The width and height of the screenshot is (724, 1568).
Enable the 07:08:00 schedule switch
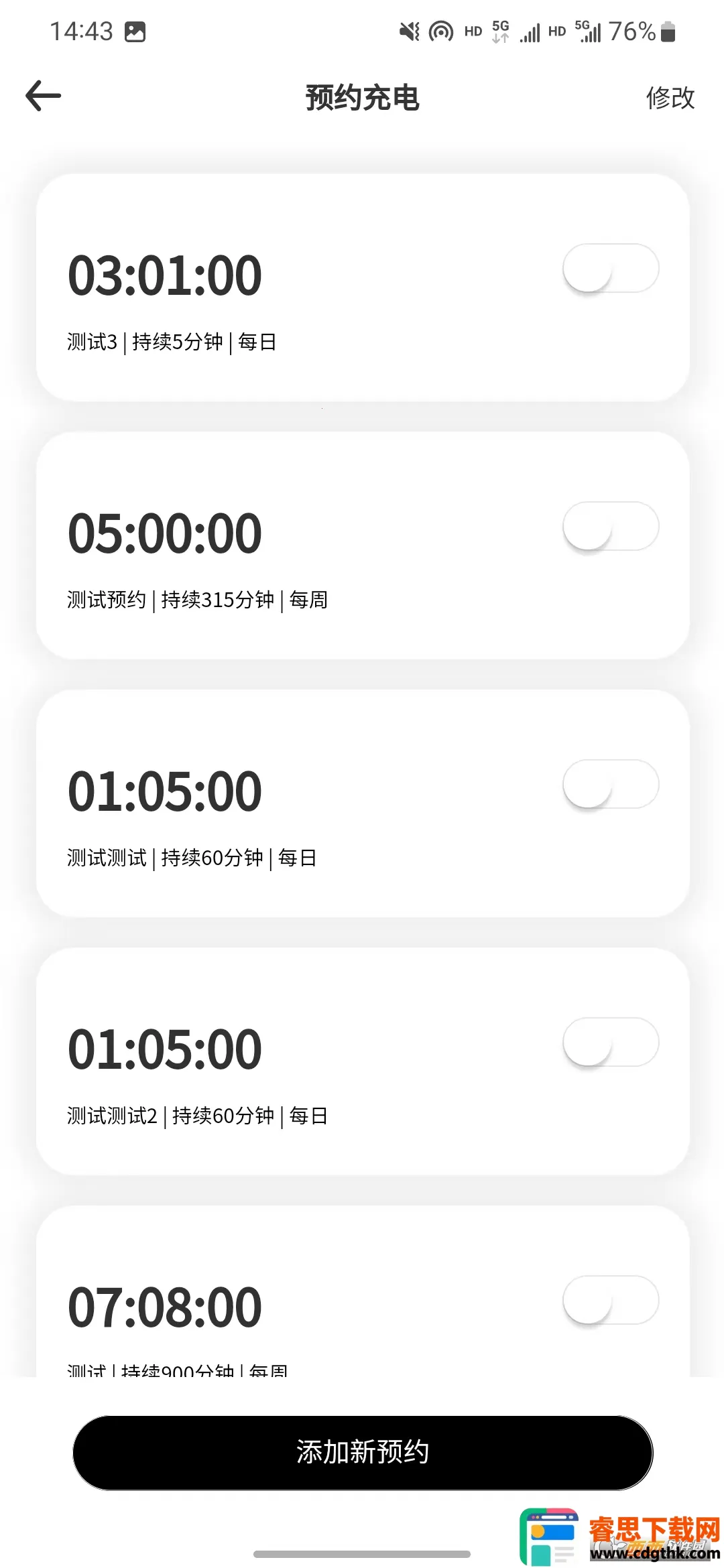point(610,1300)
